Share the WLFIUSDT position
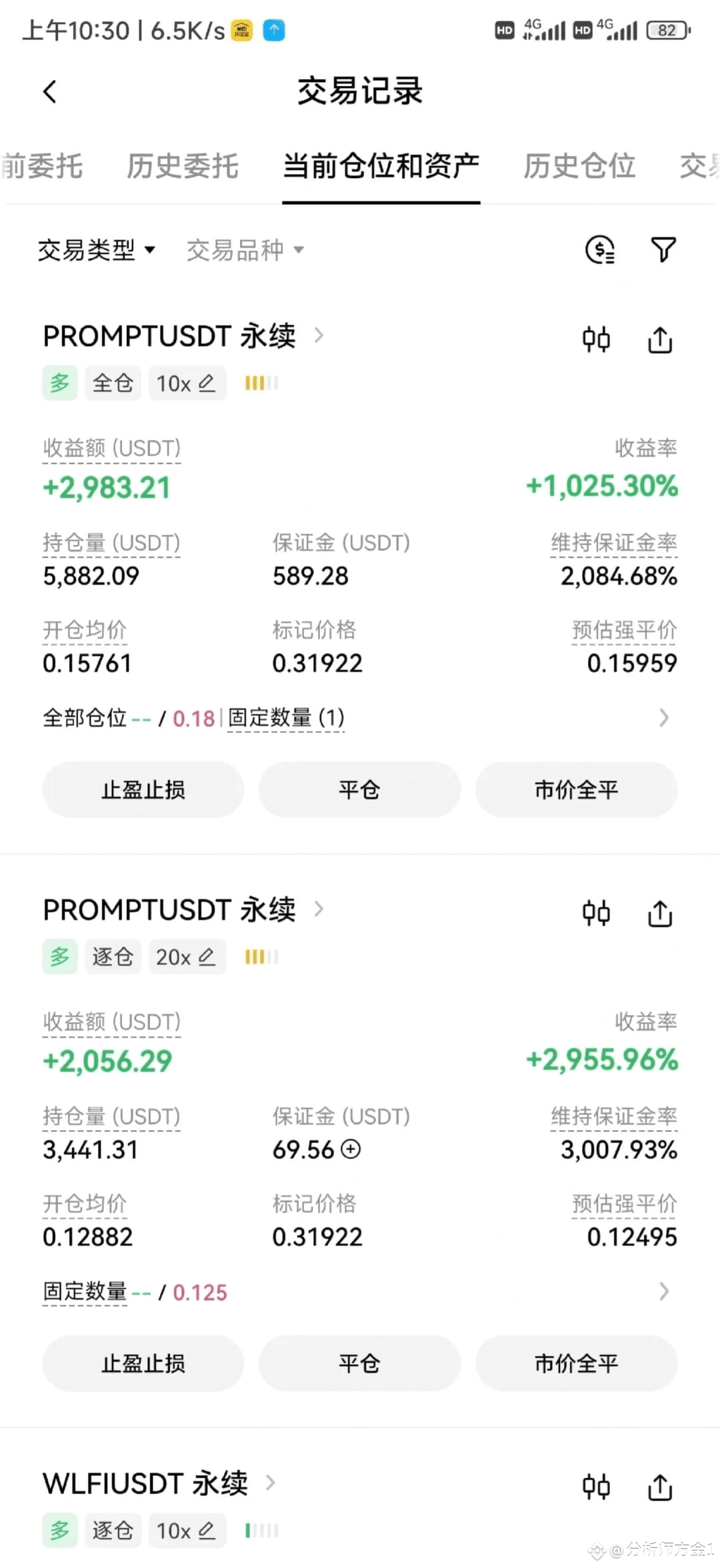This screenshot has height=1568, width=720. point(660,1487)
